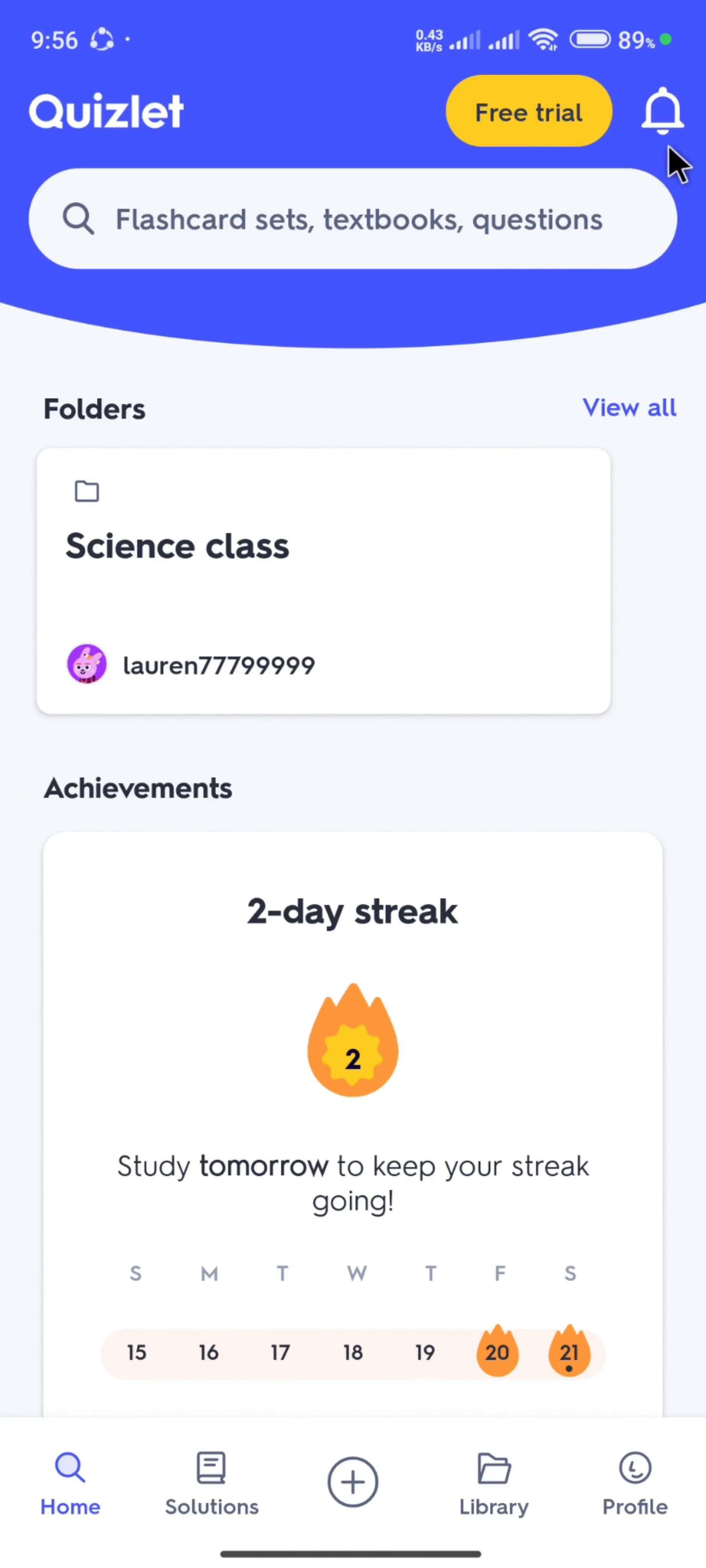
Task: Open the 2-day streak achievement card
Action: point(353,1096)
